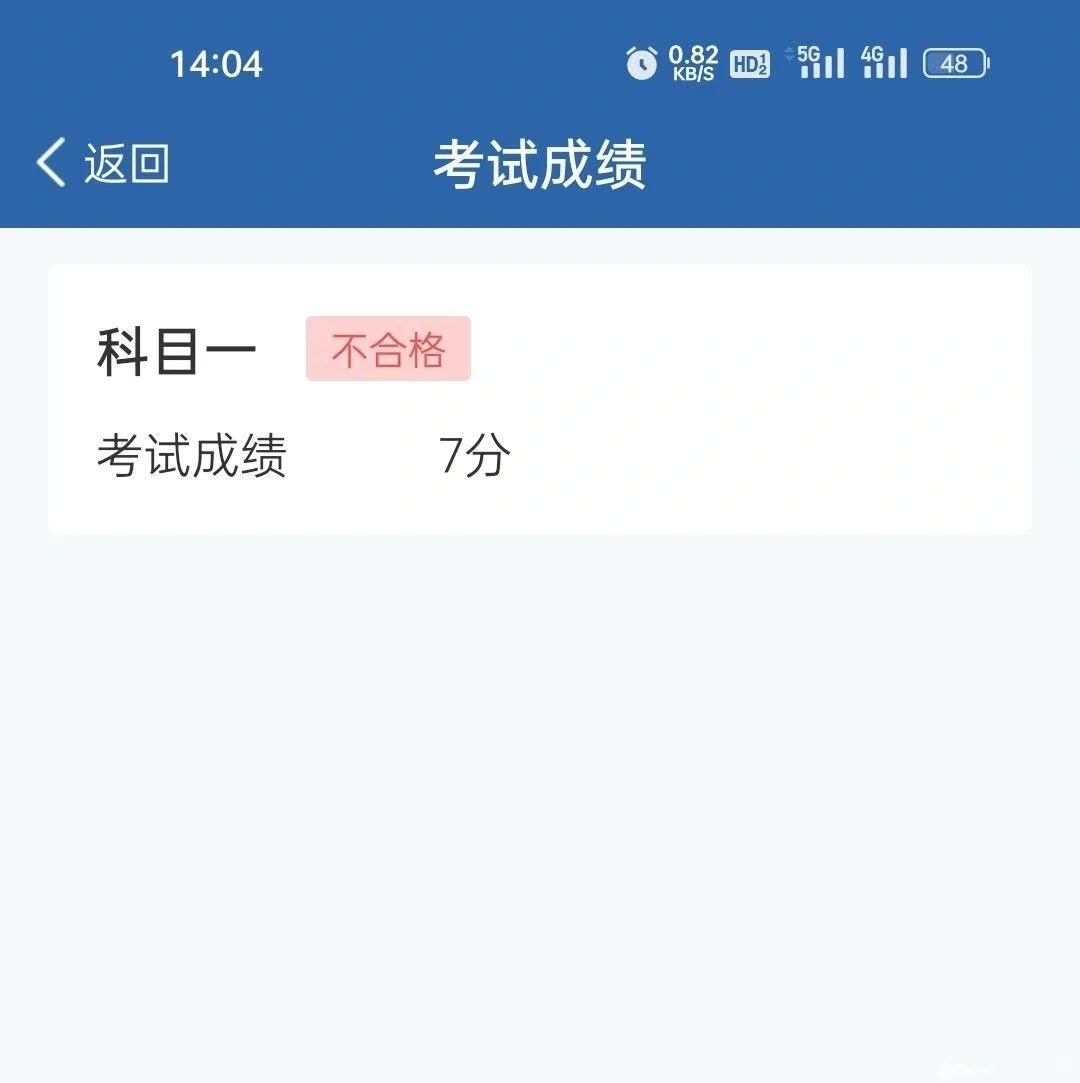This screenshot has width=1080, height=1083.
Task: Tap the clock time 14:04
Action: (219, 63)
